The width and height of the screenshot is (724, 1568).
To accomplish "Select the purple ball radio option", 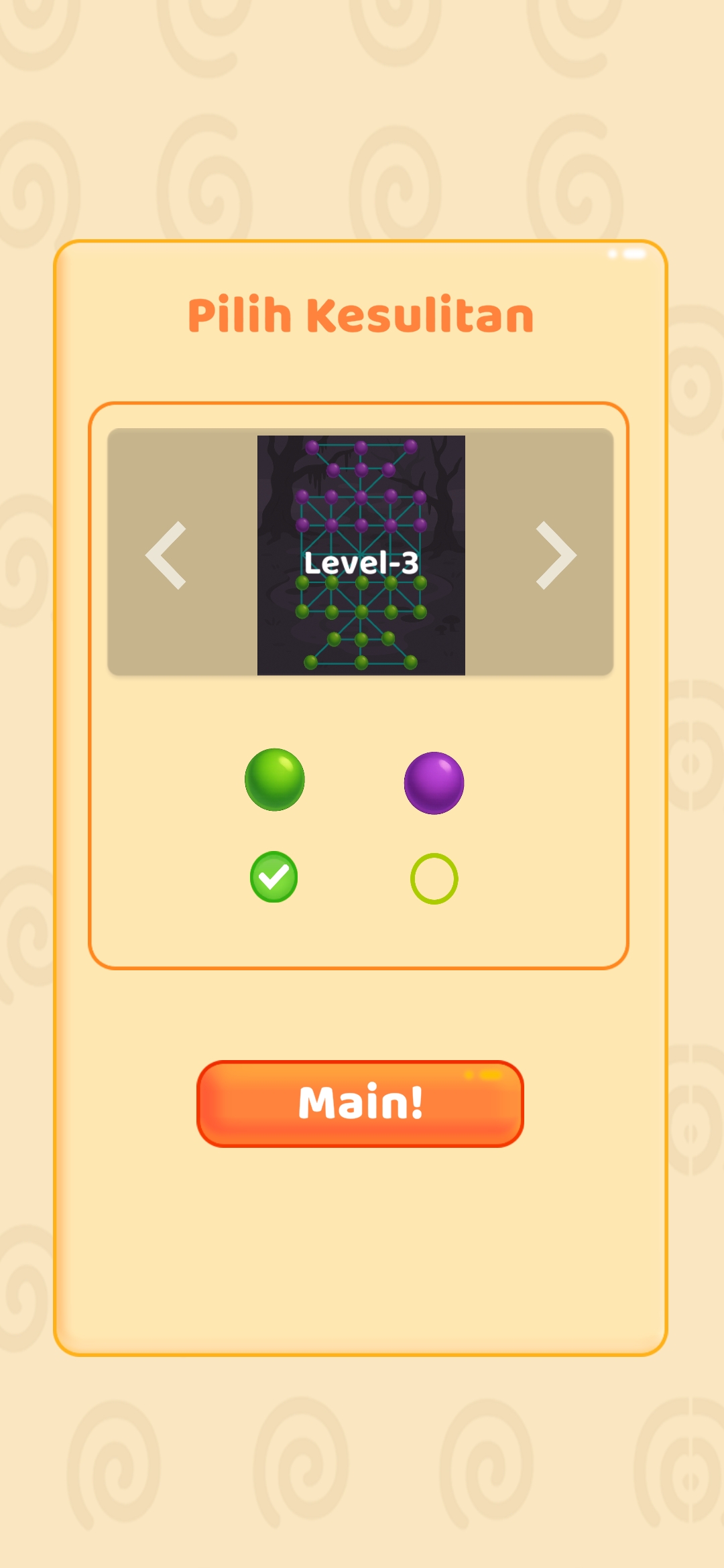I will point(434,878).
